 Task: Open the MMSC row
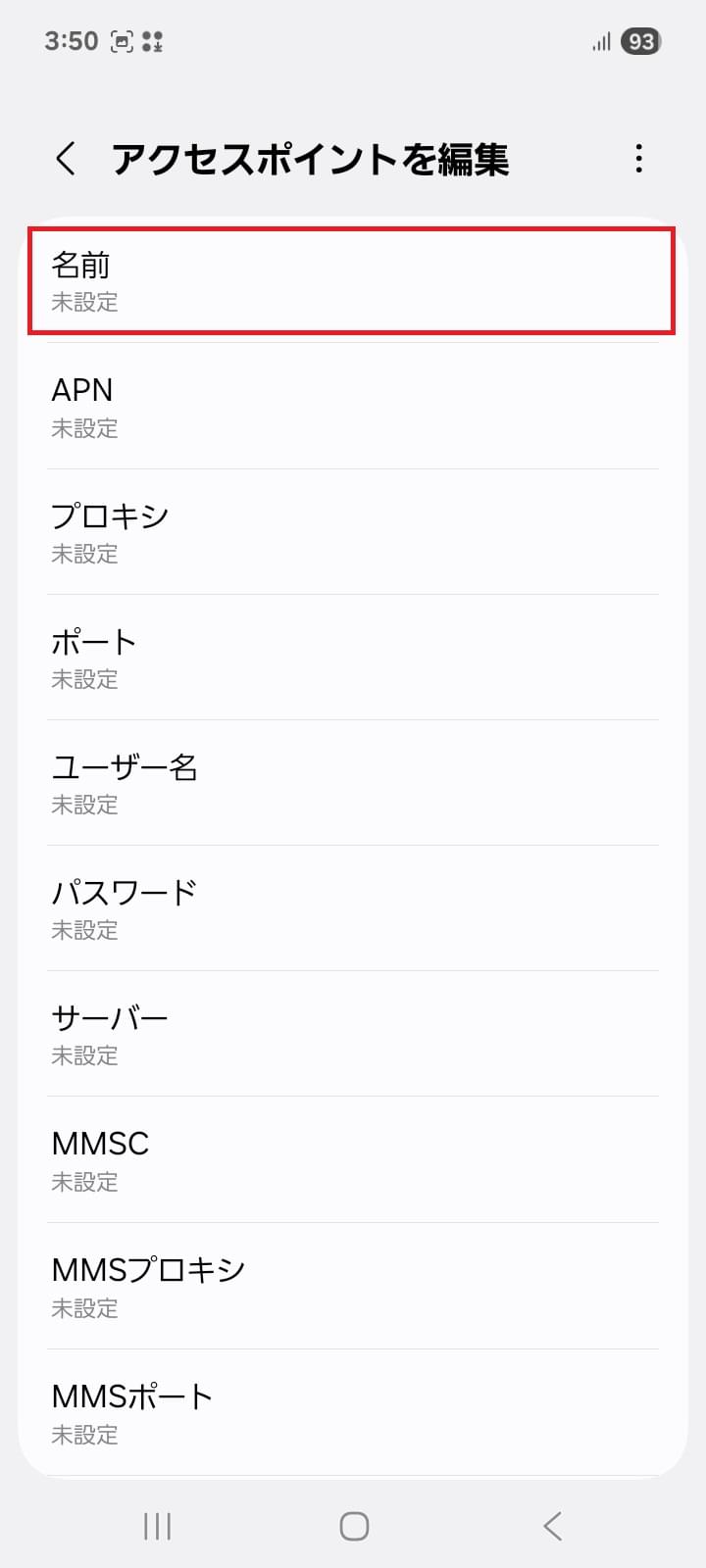coord(352,1160)
